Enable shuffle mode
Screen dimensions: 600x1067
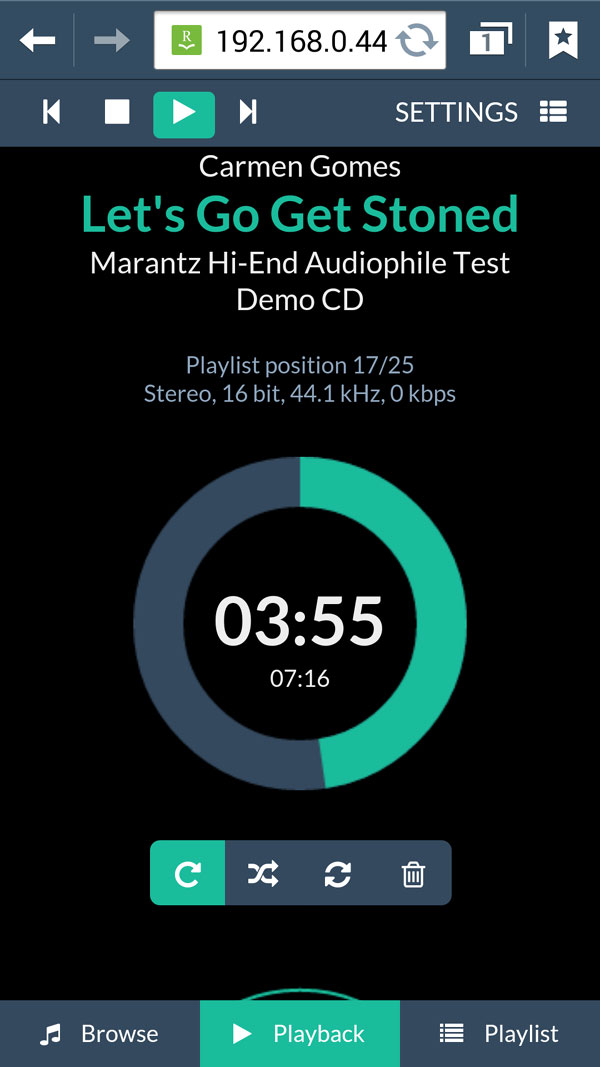point(263,872)
